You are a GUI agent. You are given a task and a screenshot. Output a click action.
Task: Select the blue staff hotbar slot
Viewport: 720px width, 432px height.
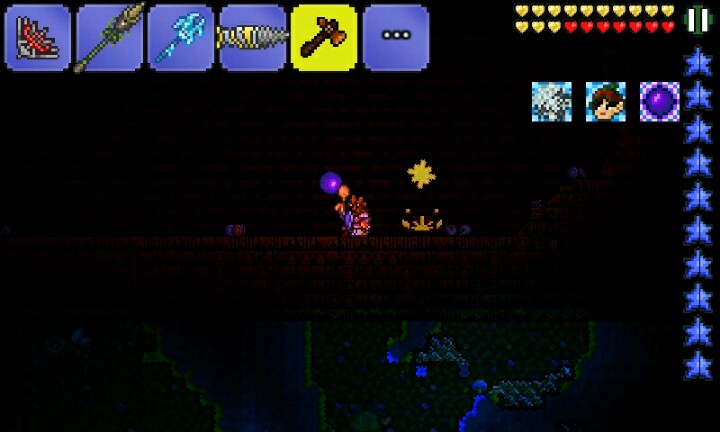pos(182,37)
